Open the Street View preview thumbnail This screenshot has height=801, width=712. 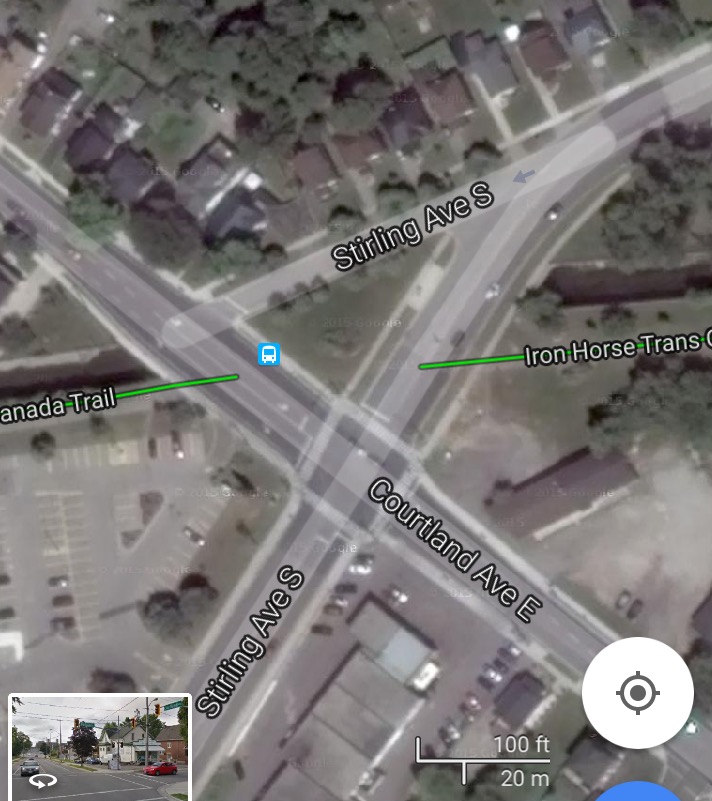[99, 748]
